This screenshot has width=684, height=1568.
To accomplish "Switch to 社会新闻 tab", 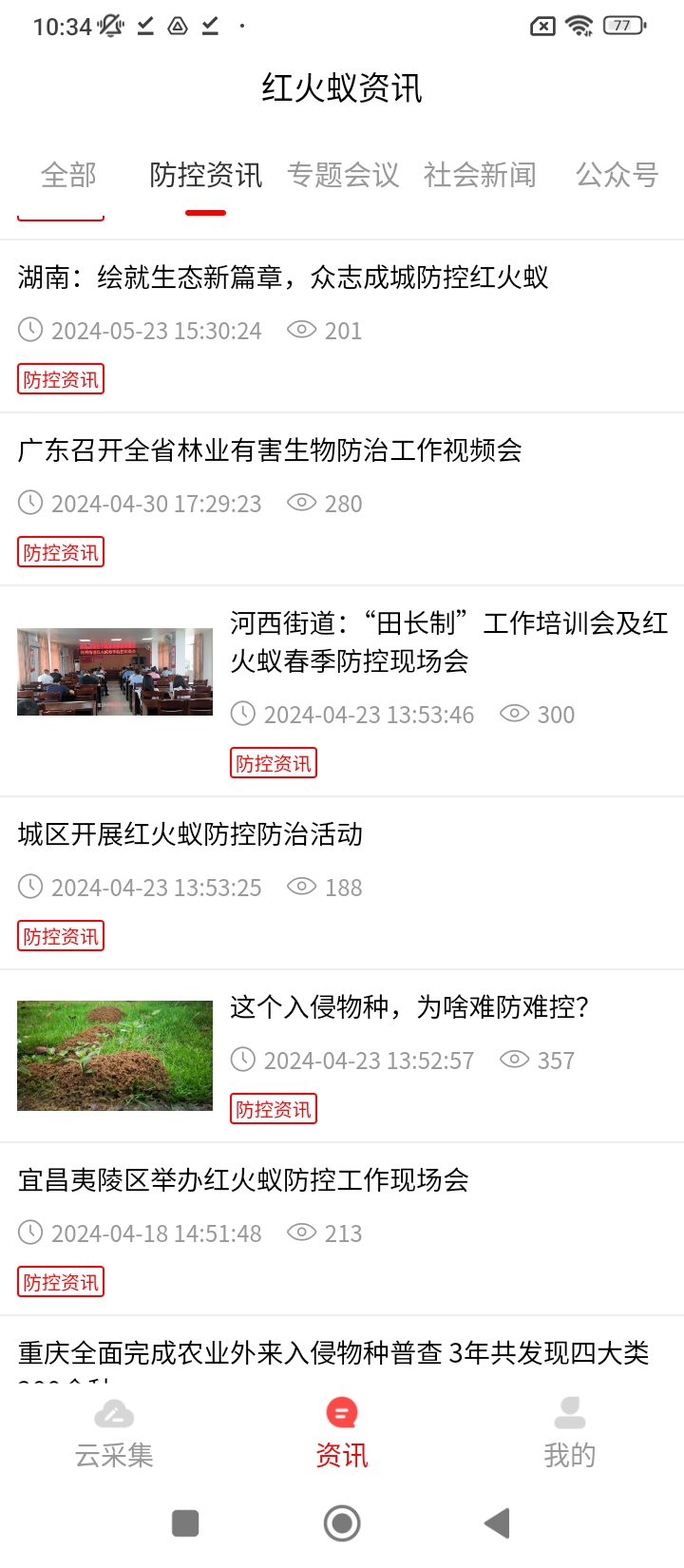I will 480,175.
